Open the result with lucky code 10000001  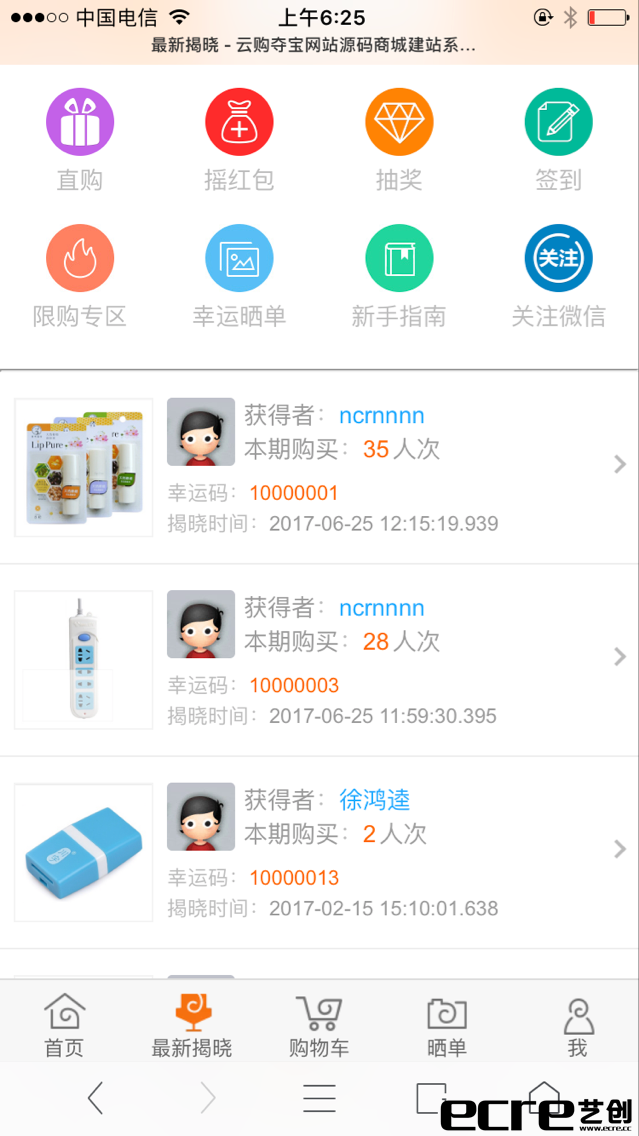click(320, 467)
